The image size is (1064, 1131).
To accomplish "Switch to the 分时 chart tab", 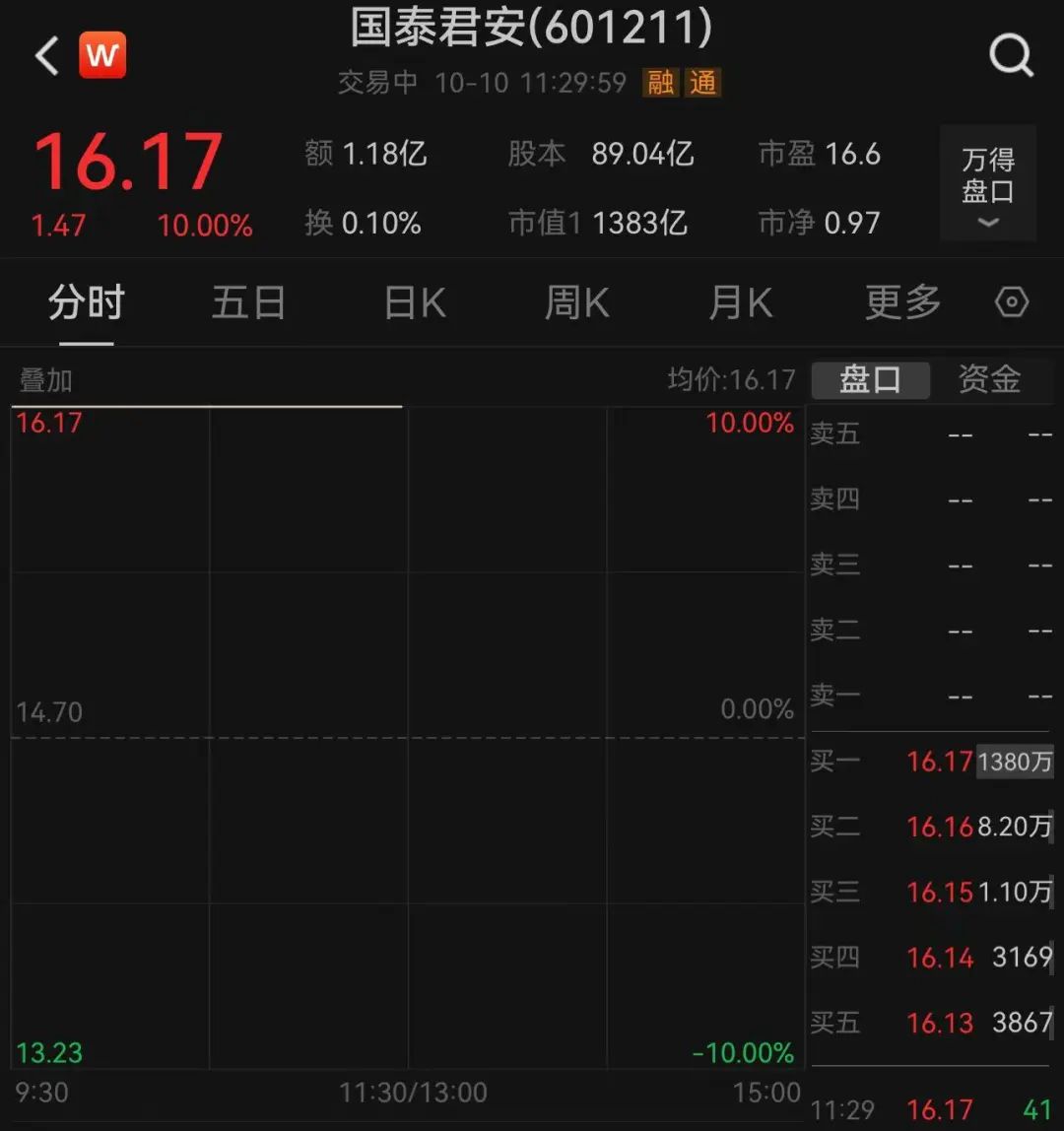I will click(87, 302).
